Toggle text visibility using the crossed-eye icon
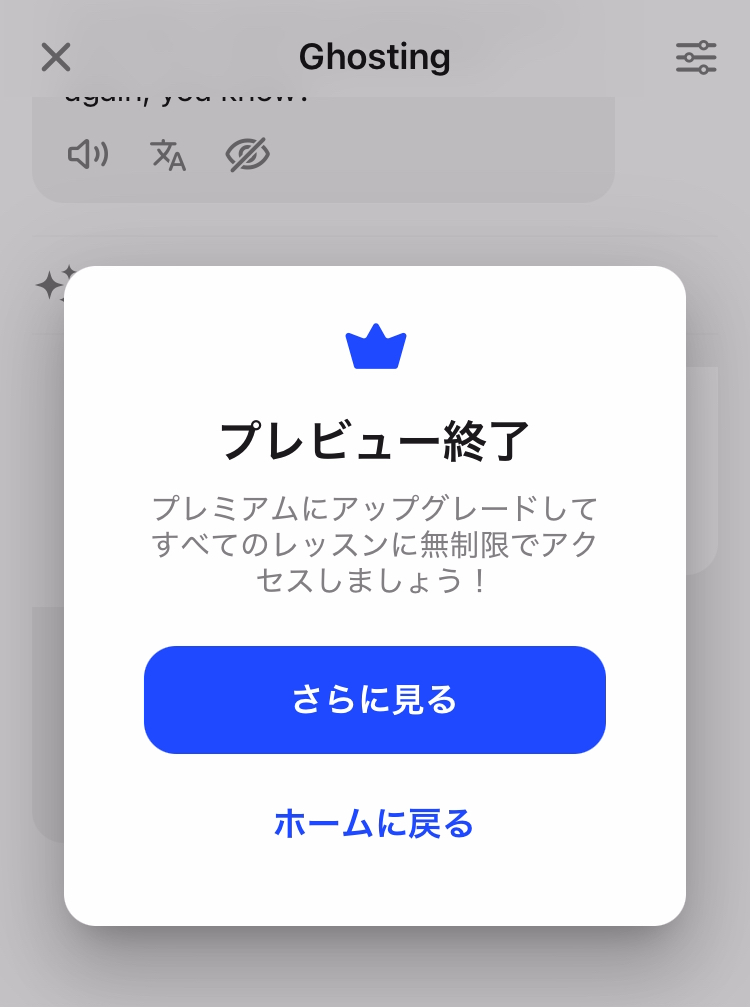Viewport: 750px width, 1007px height. [248, 155]
